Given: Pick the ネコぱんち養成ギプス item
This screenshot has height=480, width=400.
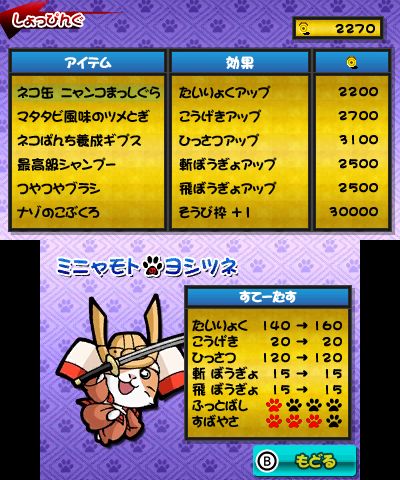Looking at the screenshot, I should point(79,140).
